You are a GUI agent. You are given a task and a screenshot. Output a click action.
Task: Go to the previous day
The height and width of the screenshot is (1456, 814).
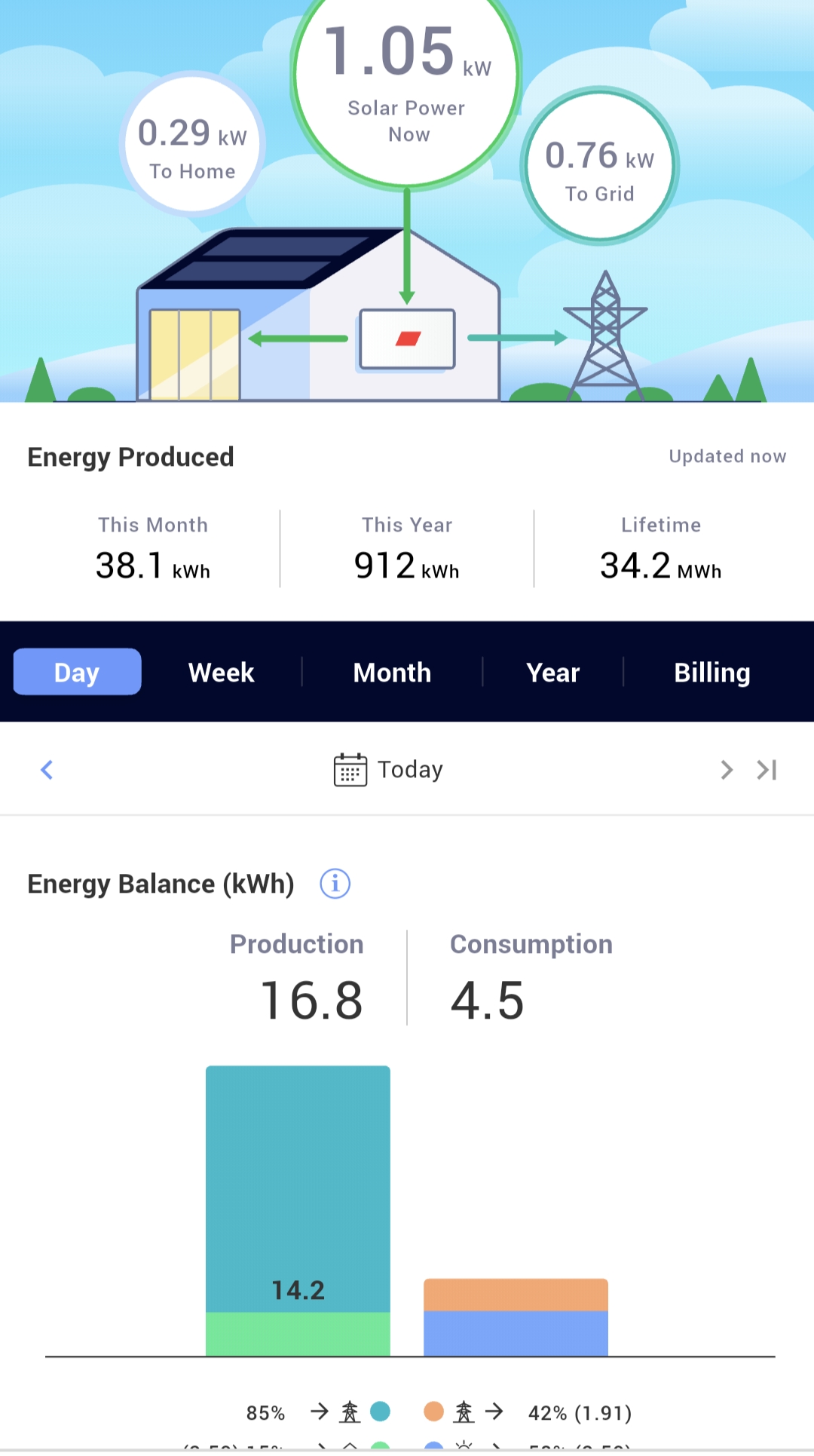pyautogui.click(x=47, y=770)
